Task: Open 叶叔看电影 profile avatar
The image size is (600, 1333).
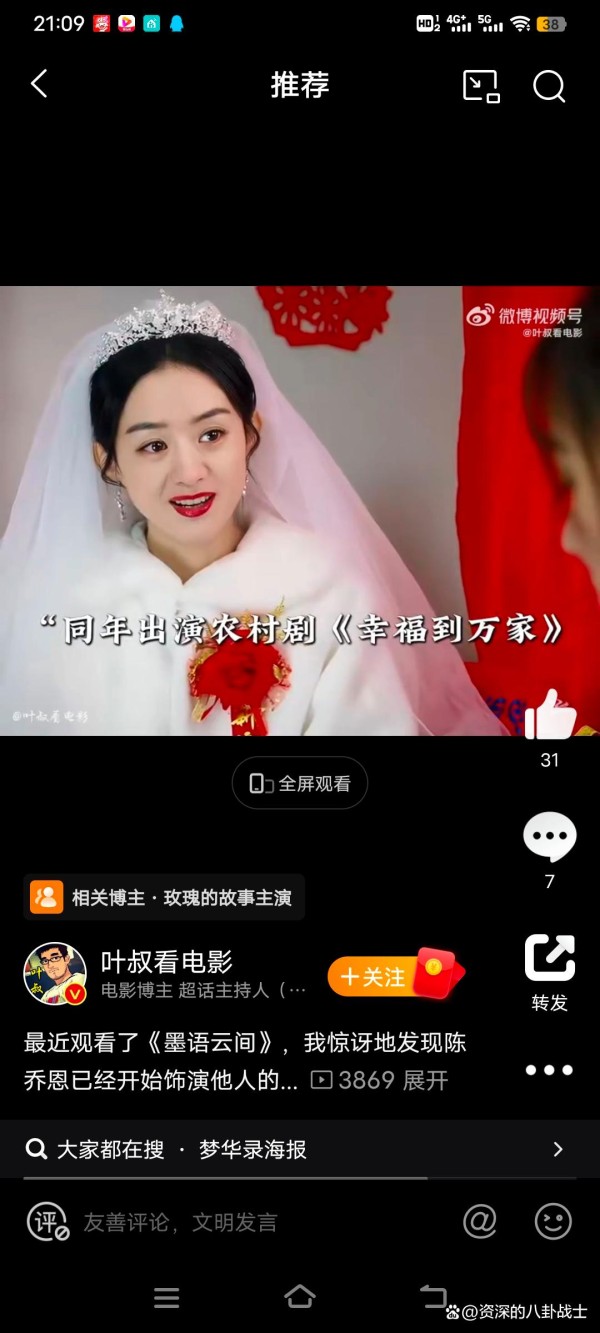Action: (55, 973)
